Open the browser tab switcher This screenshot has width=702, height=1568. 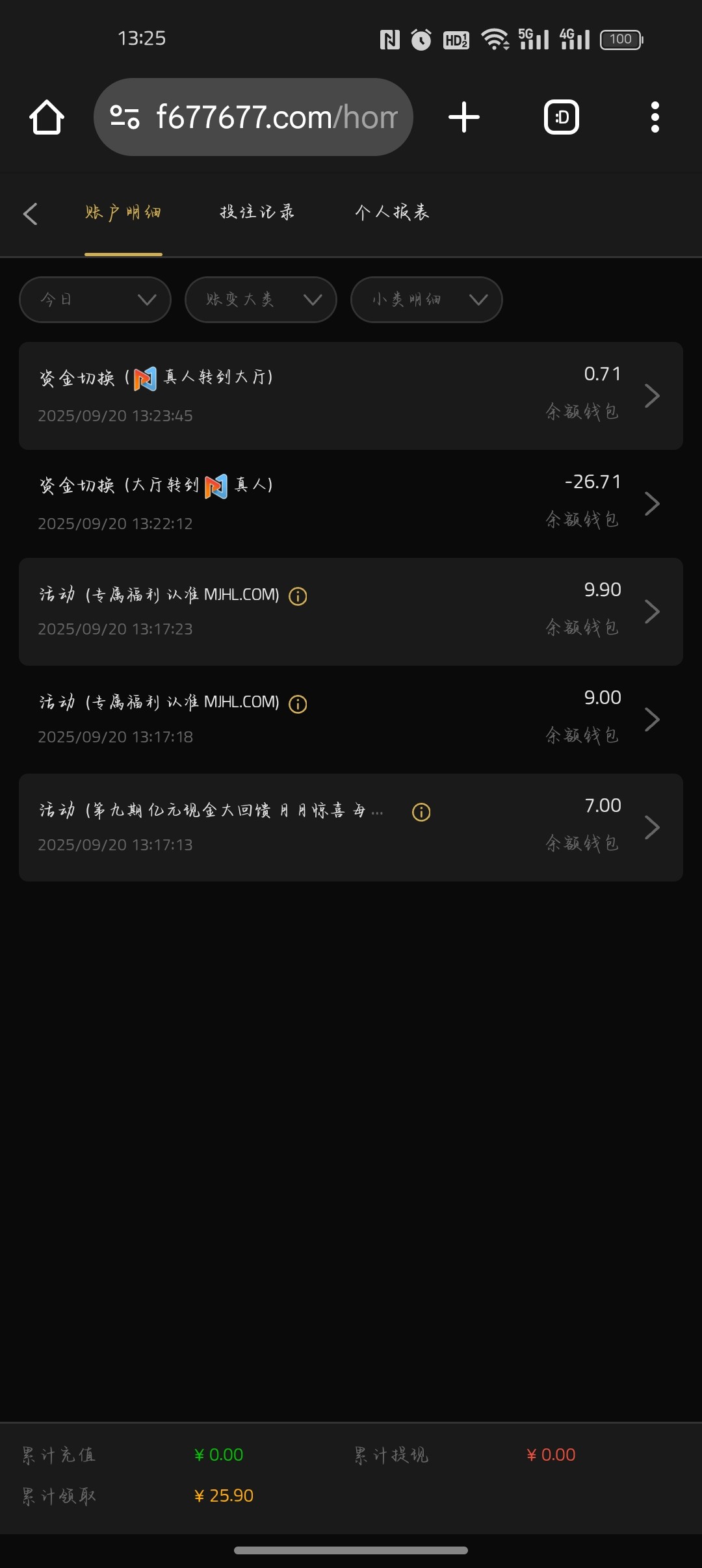[x=562, y=118]
